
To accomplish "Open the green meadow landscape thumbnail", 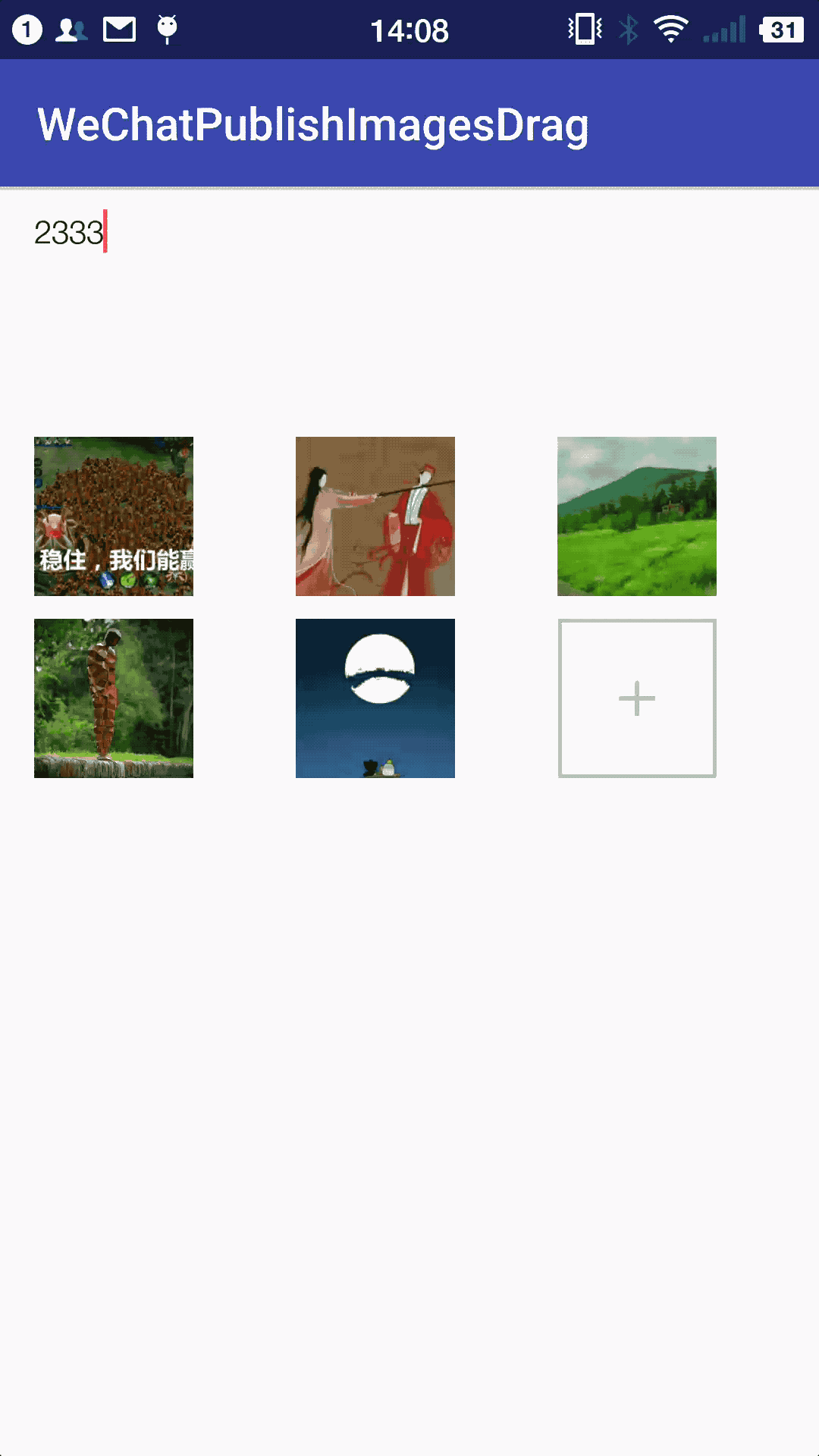I will [637, 516].
